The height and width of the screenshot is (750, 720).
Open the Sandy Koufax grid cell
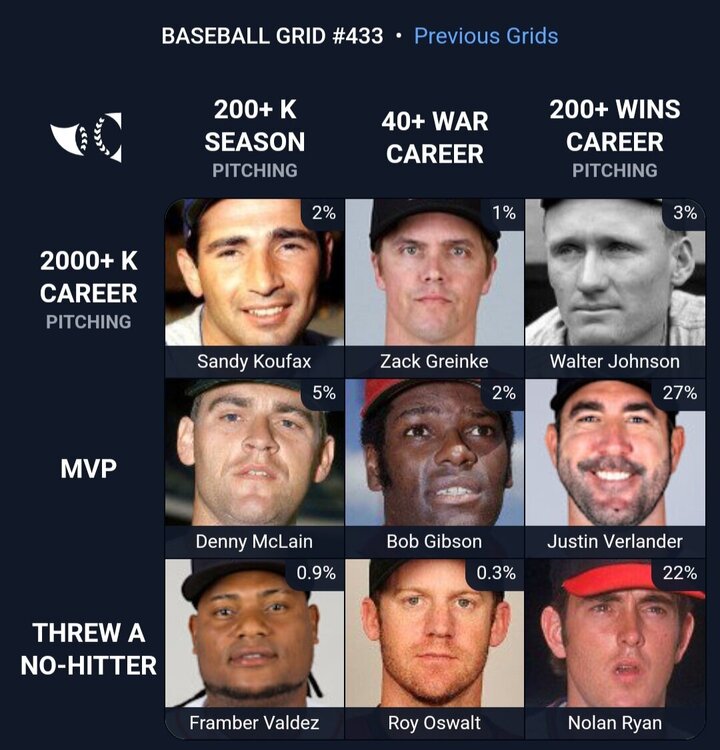254,285
